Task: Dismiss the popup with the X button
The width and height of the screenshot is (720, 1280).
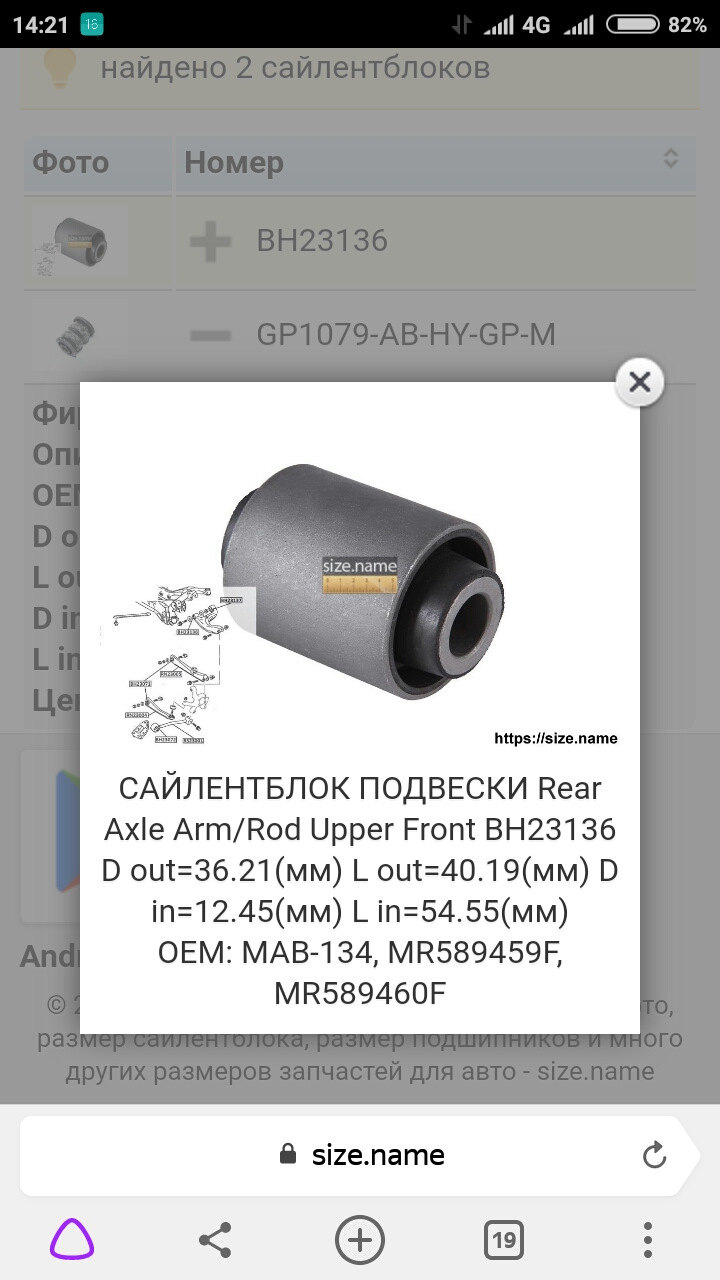Action: tap(639, 382)
